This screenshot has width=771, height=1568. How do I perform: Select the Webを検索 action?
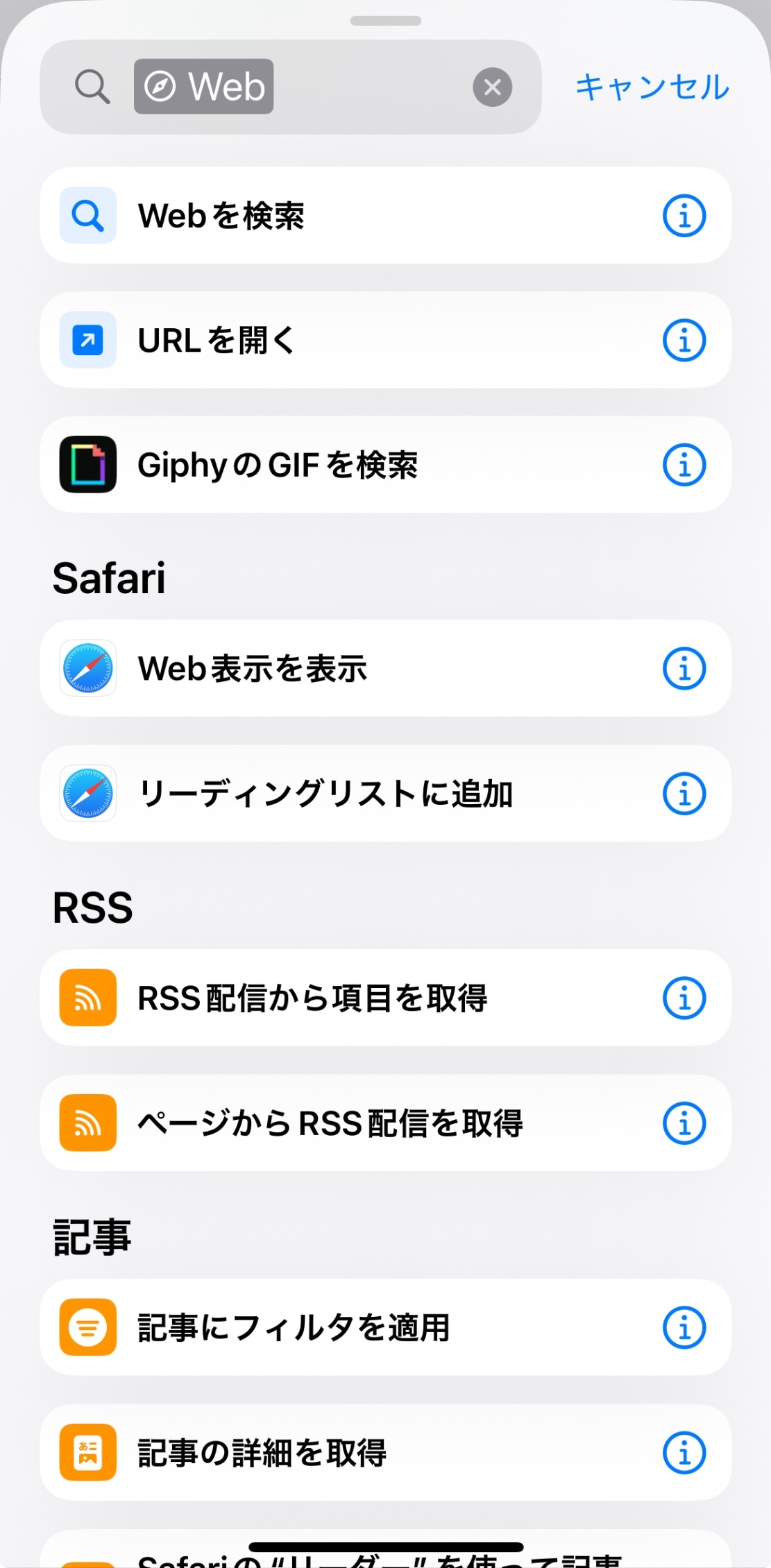pos(385,215)
